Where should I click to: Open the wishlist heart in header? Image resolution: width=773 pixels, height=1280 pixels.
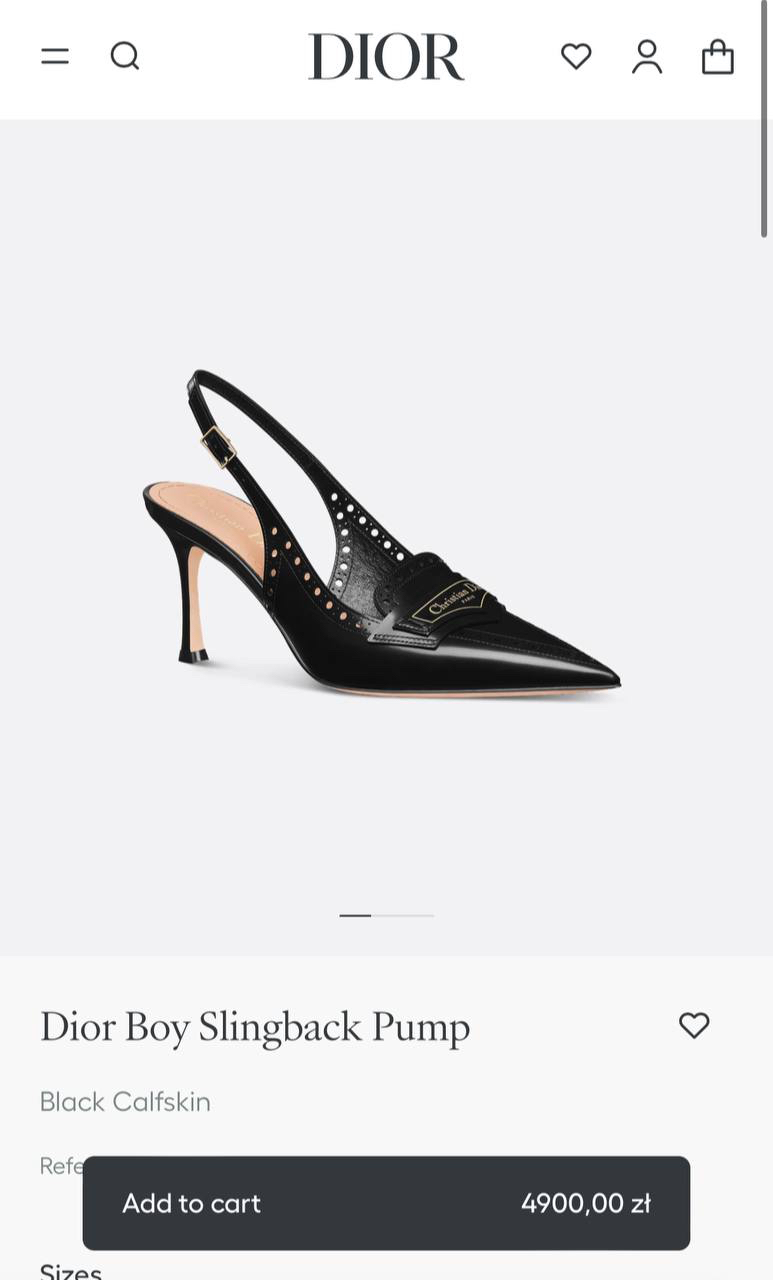(x=576, y=57)
